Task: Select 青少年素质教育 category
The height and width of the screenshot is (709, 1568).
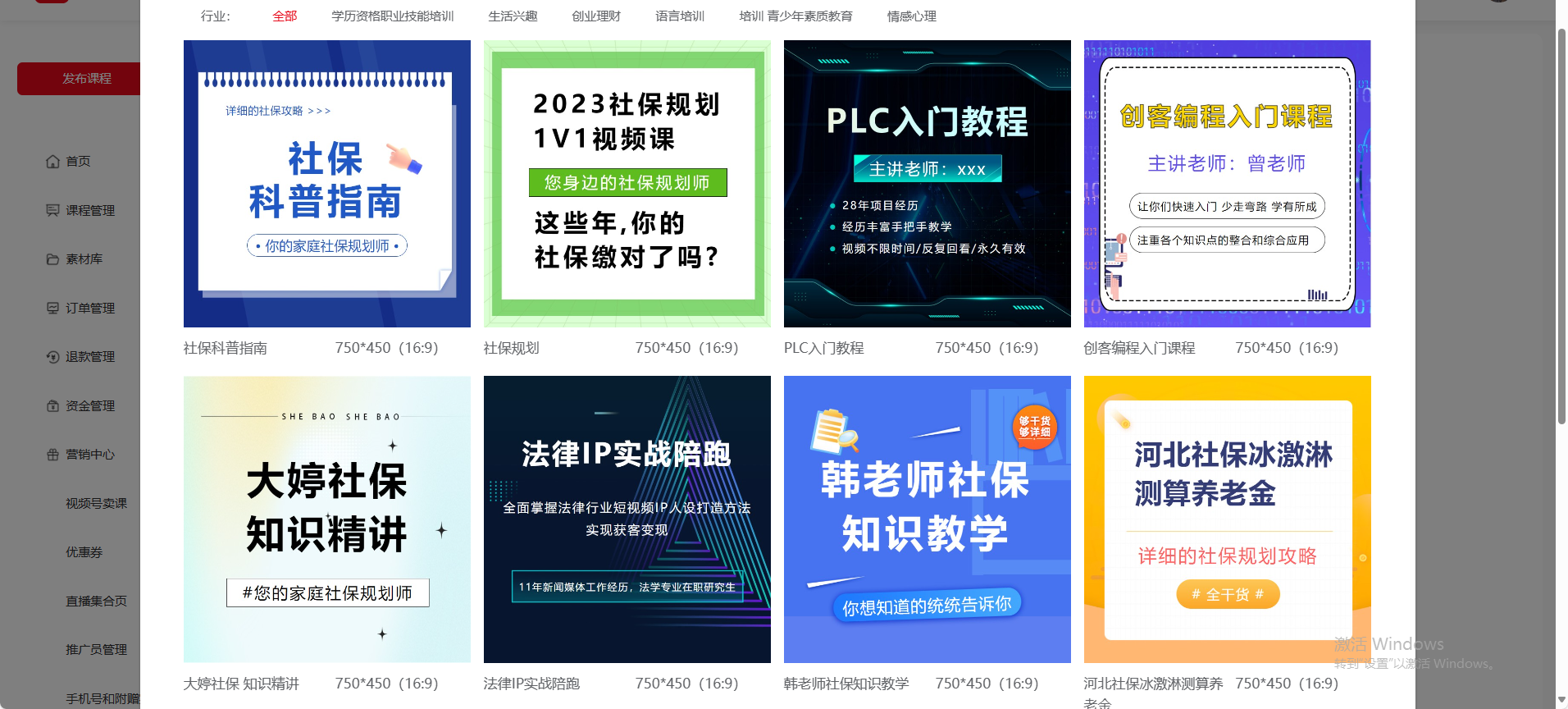Action: tap(809, 16)
